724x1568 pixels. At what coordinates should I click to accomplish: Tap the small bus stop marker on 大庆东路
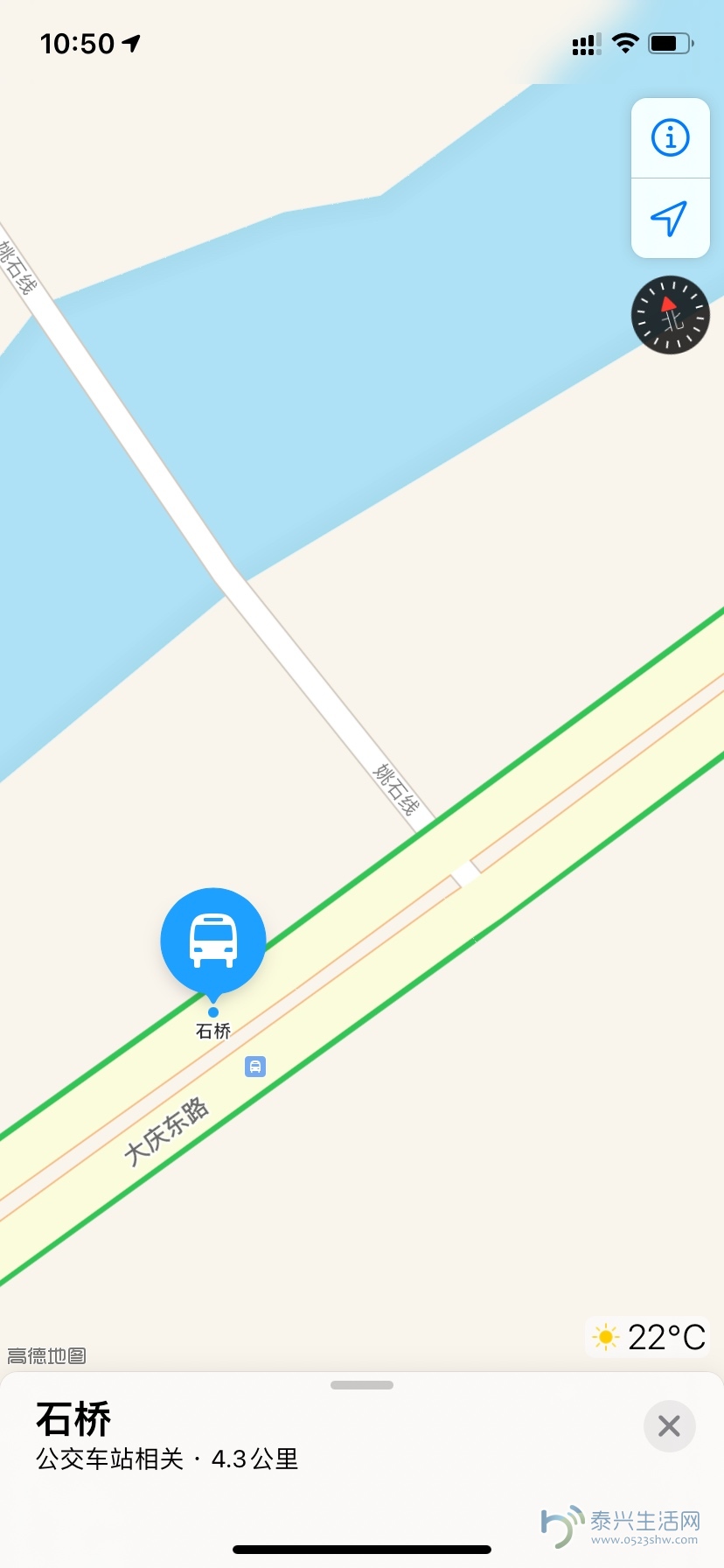coord(255,1066)
